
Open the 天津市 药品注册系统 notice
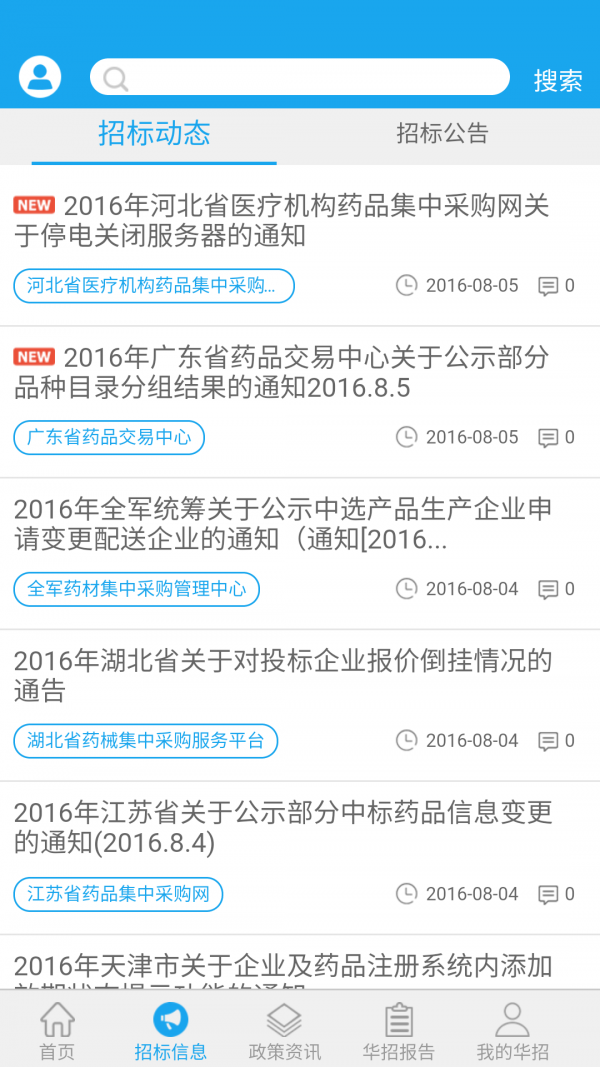coord(282,968)
